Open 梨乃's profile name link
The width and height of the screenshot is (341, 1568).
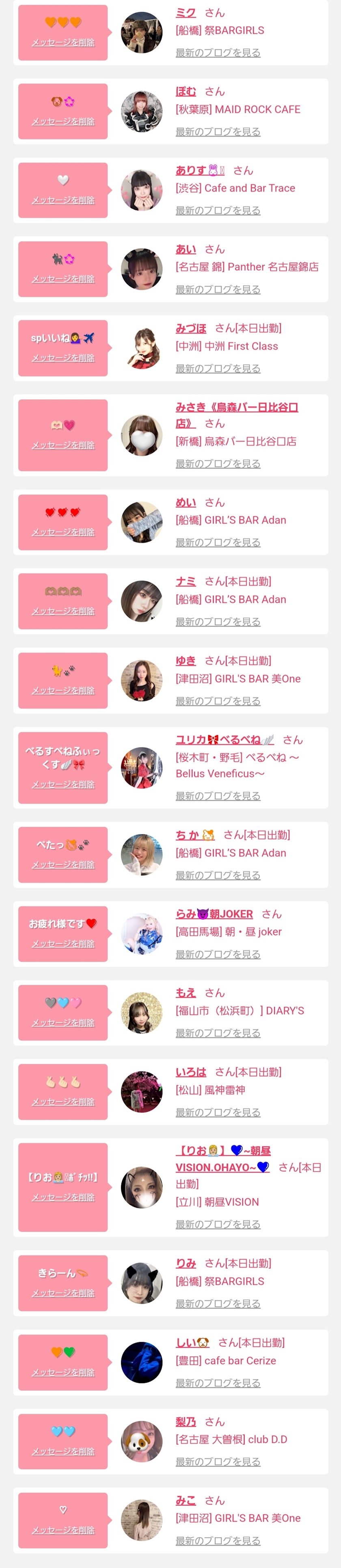click(186, 1422)
